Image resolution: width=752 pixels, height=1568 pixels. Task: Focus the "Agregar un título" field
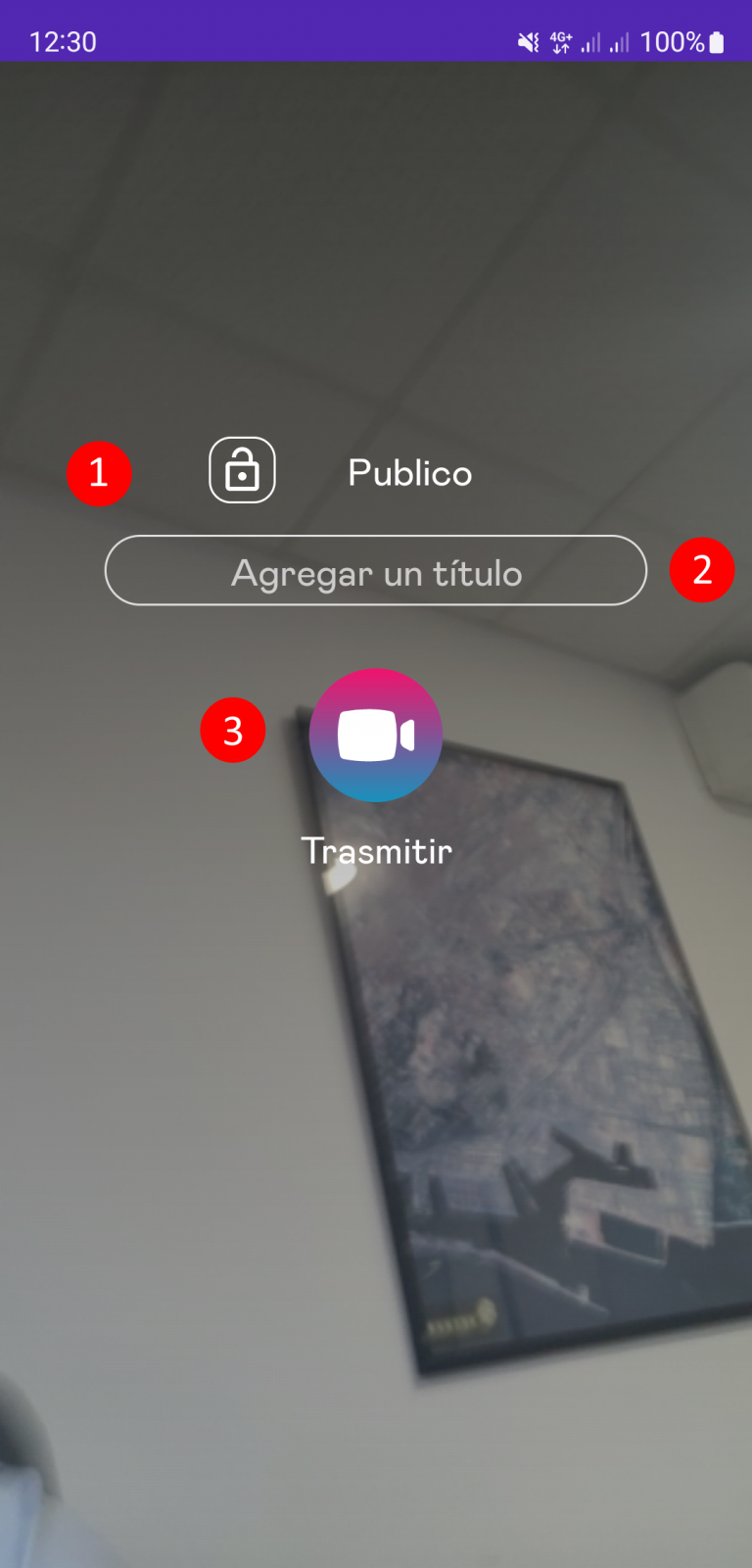pos(376,571)
